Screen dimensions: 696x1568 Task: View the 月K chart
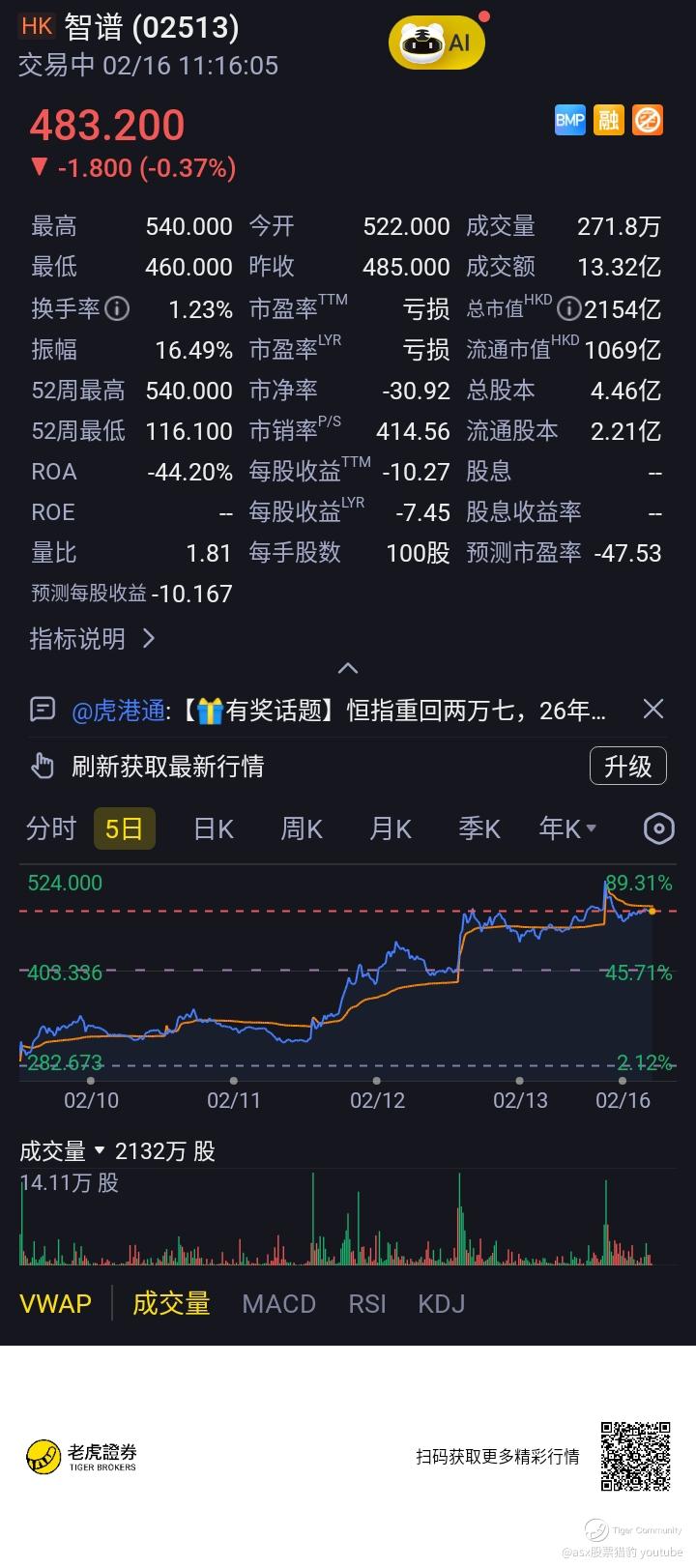coord(391,828)
